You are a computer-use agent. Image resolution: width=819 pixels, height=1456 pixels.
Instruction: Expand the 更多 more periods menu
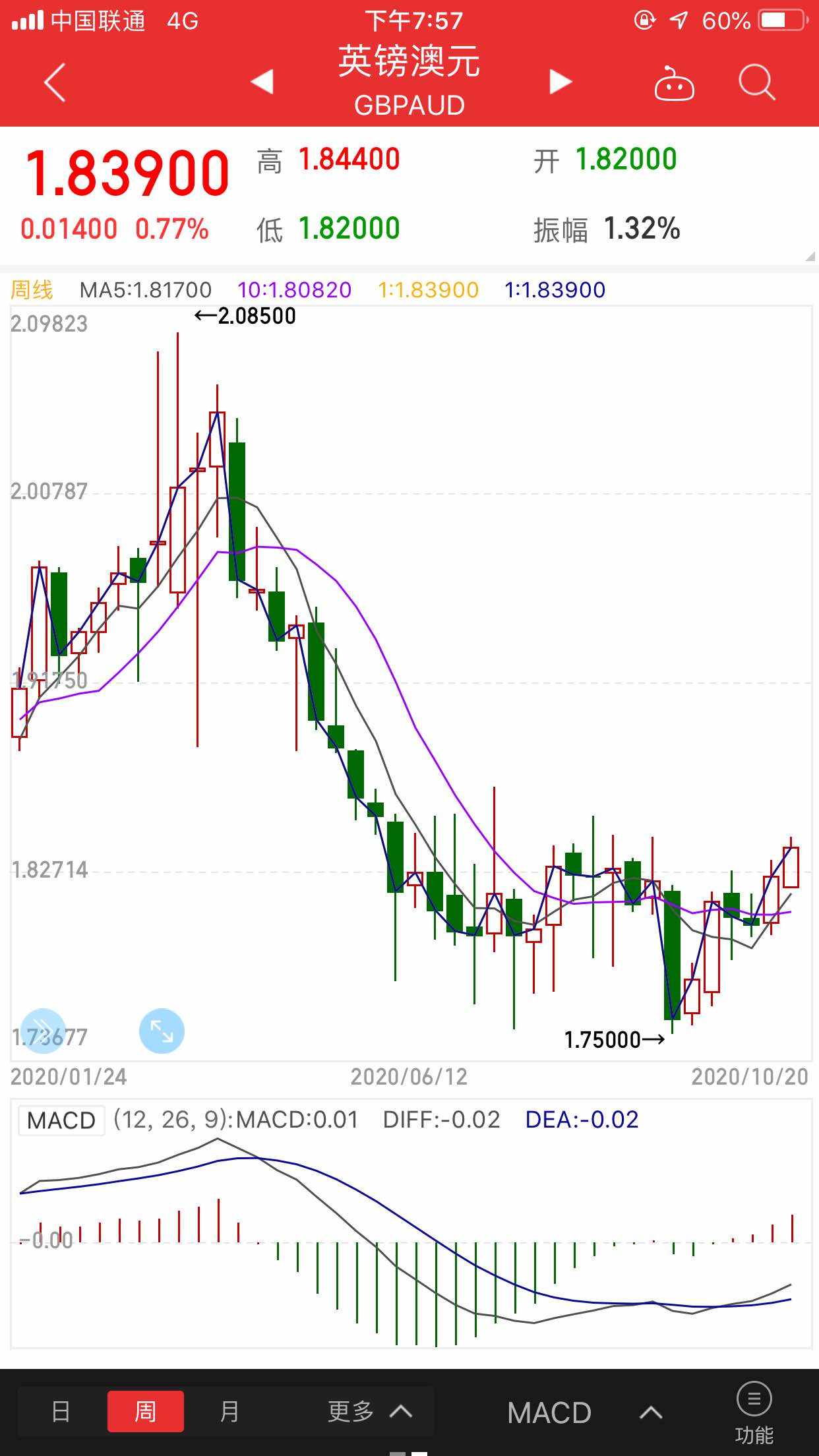[371, 1411]
